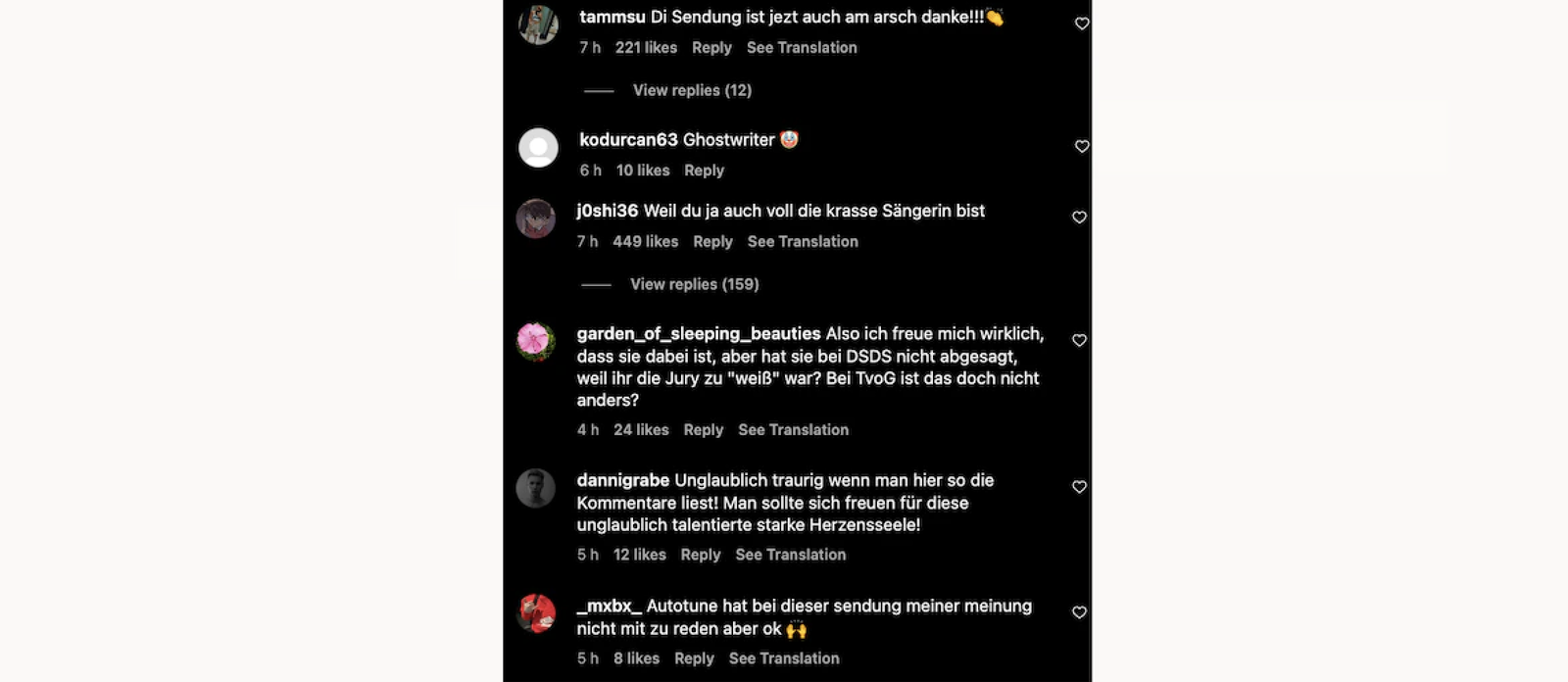The image size is (1568, 682).
Task: See translation of j0shi36's comment
Action: 803,242
